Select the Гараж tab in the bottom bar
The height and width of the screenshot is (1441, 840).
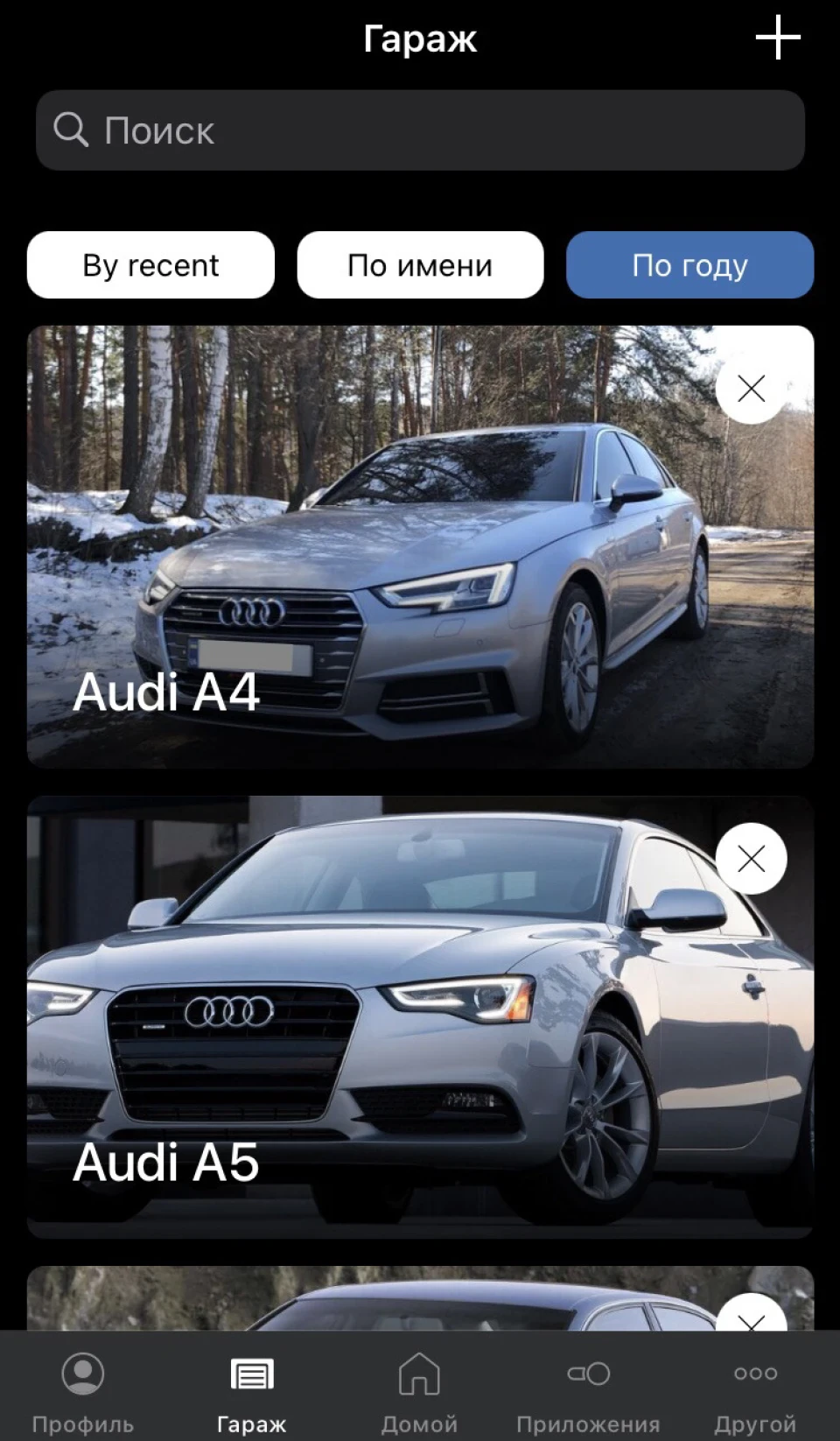pyautogui.click(x=251, y=1392)
